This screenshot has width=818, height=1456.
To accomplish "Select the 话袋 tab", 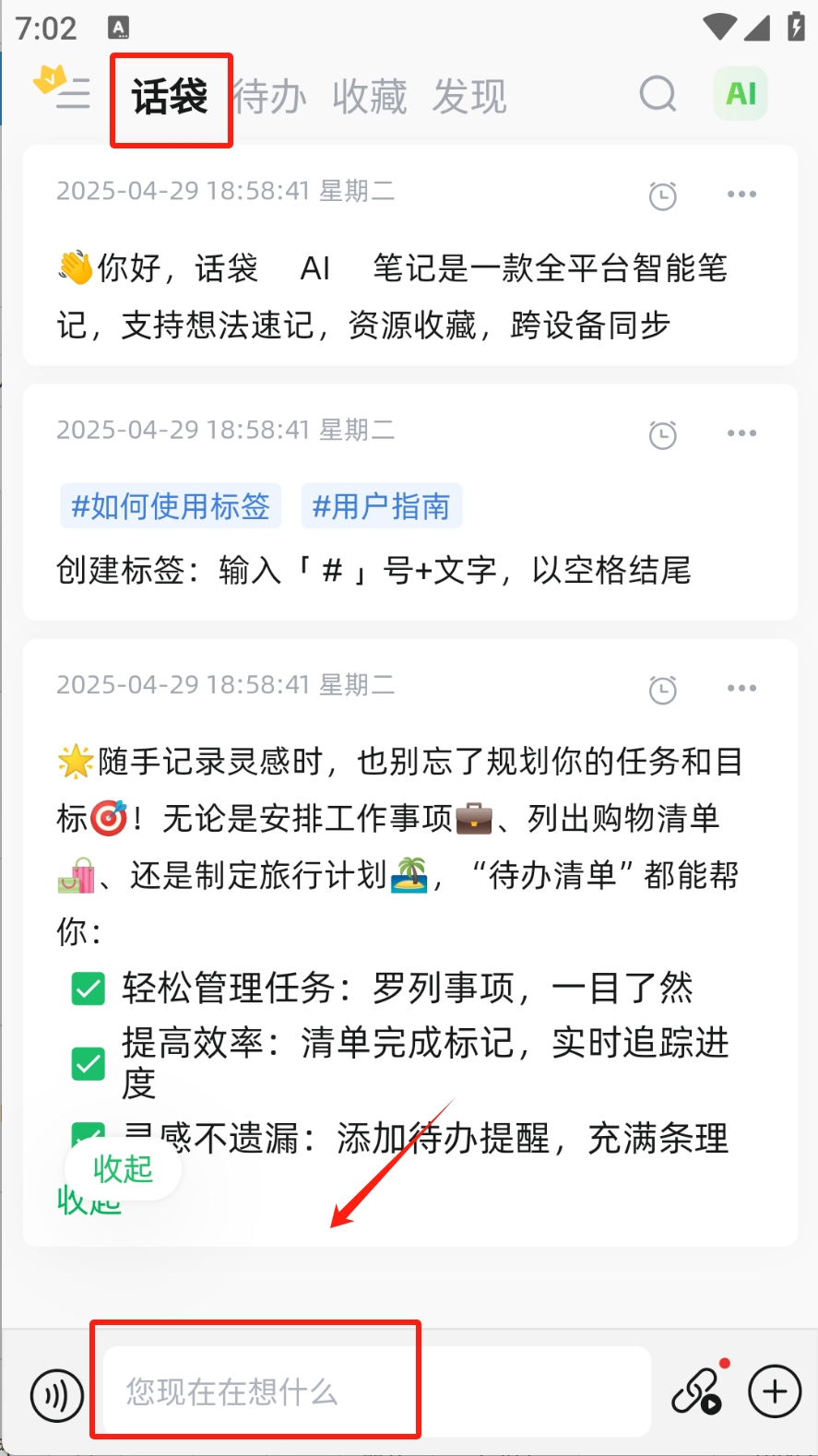I will 170,97.
